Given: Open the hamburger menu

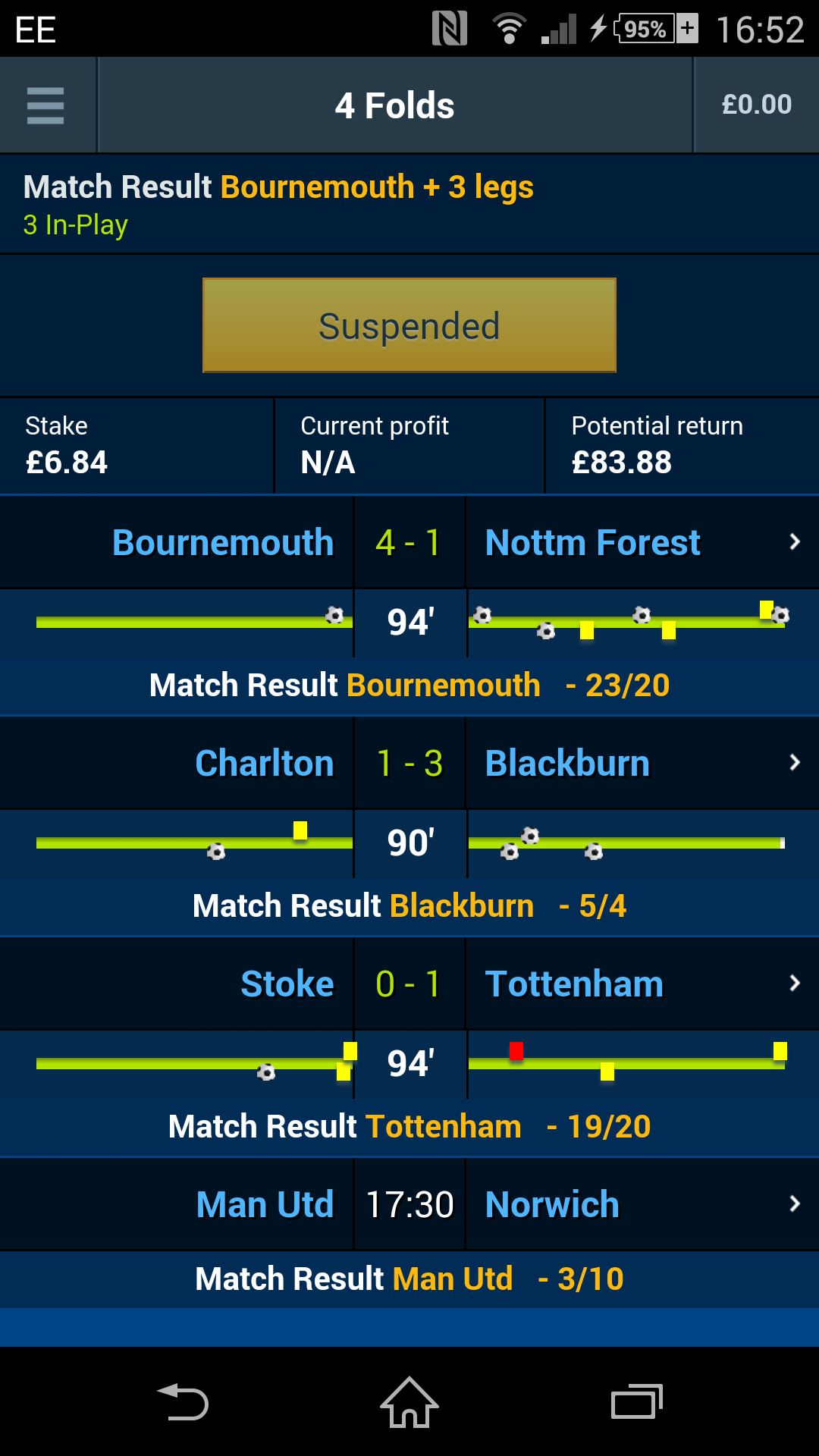Looking at the screenshot, I should (45, 105).
